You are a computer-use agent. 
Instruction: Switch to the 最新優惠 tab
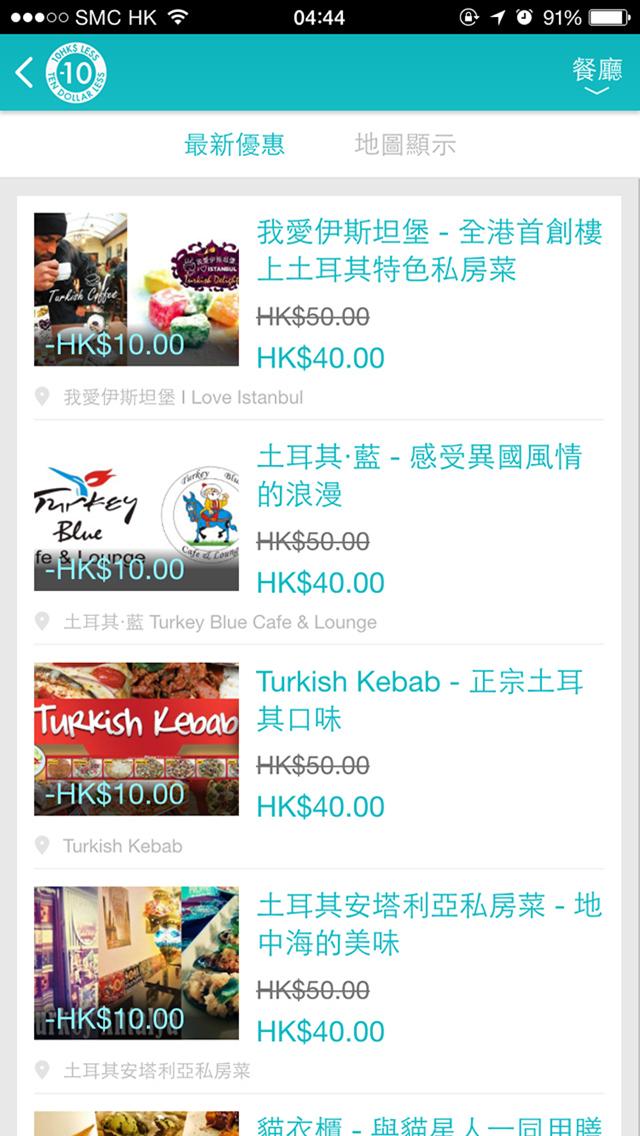click(x=234, y=144)
